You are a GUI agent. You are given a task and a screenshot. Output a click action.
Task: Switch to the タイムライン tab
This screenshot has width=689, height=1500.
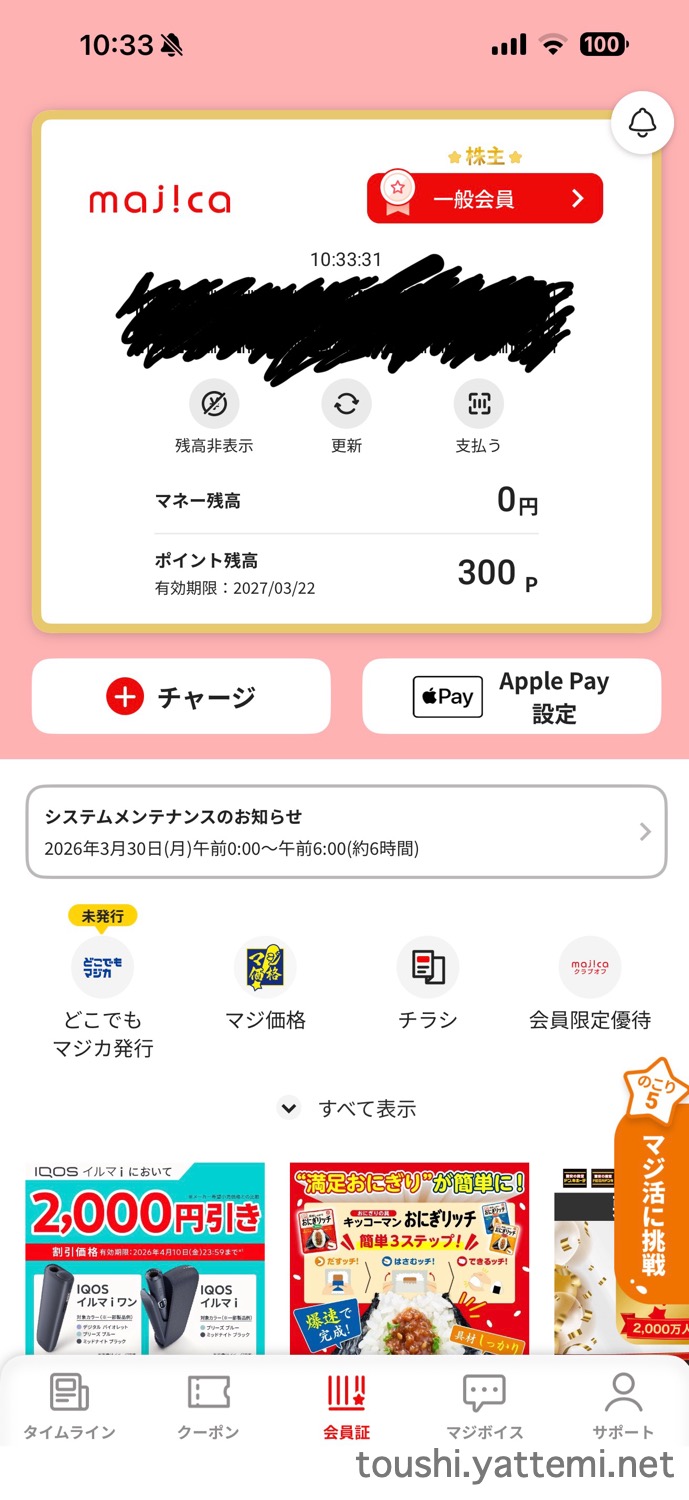[69, 1407]
